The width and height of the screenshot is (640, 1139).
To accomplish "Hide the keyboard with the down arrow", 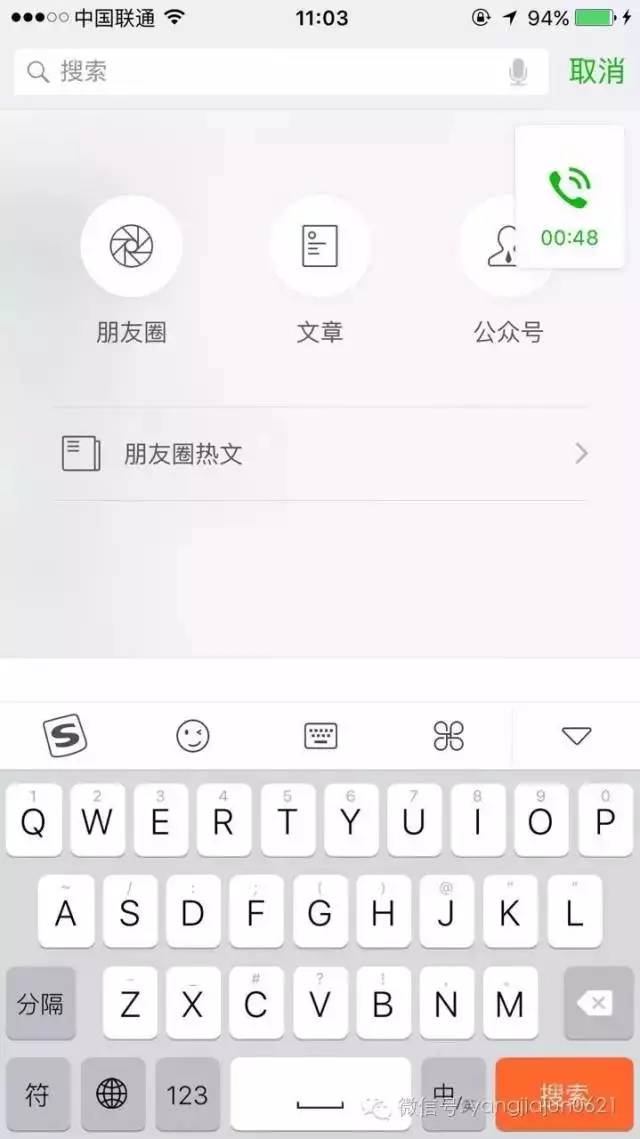I will coord(576,737).
